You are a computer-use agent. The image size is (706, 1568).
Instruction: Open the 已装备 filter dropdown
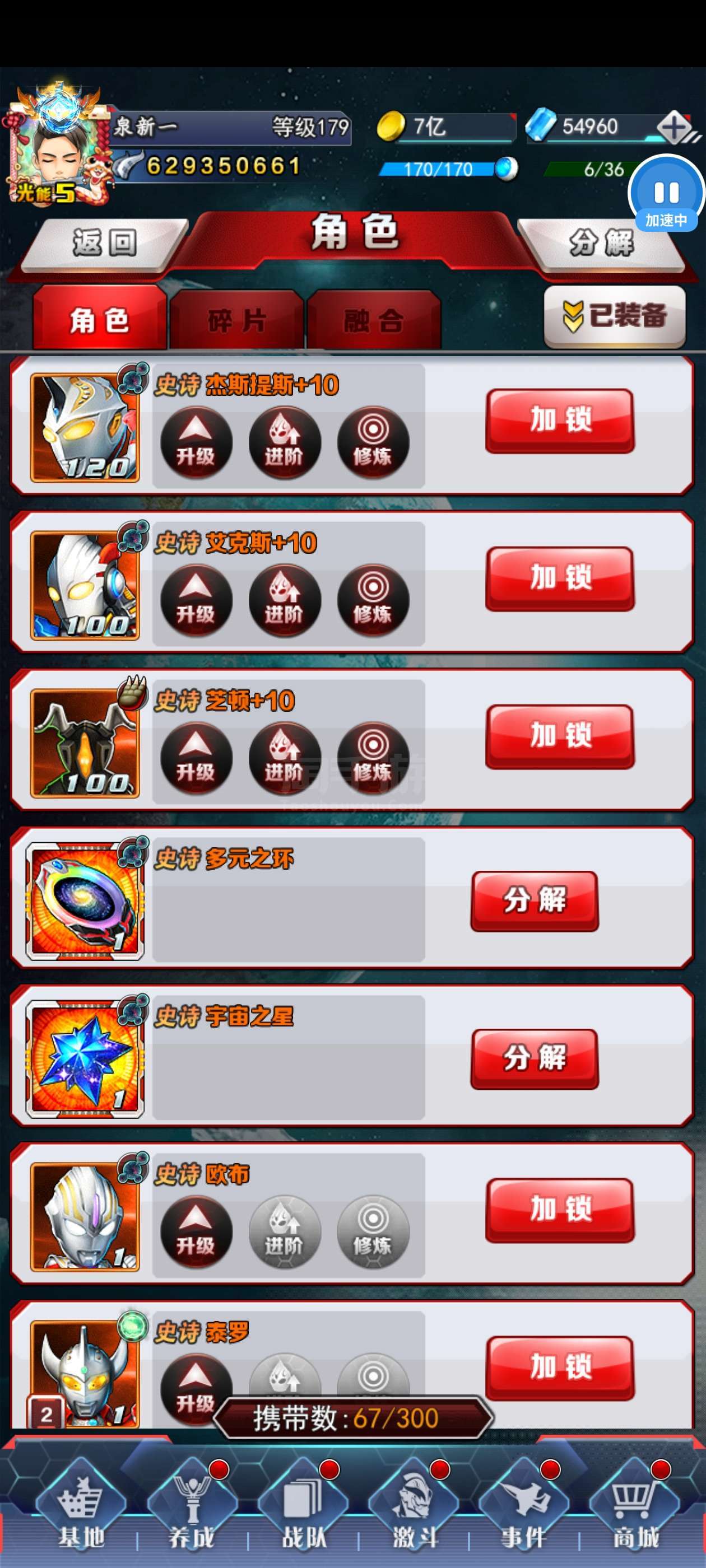point(615,316)
